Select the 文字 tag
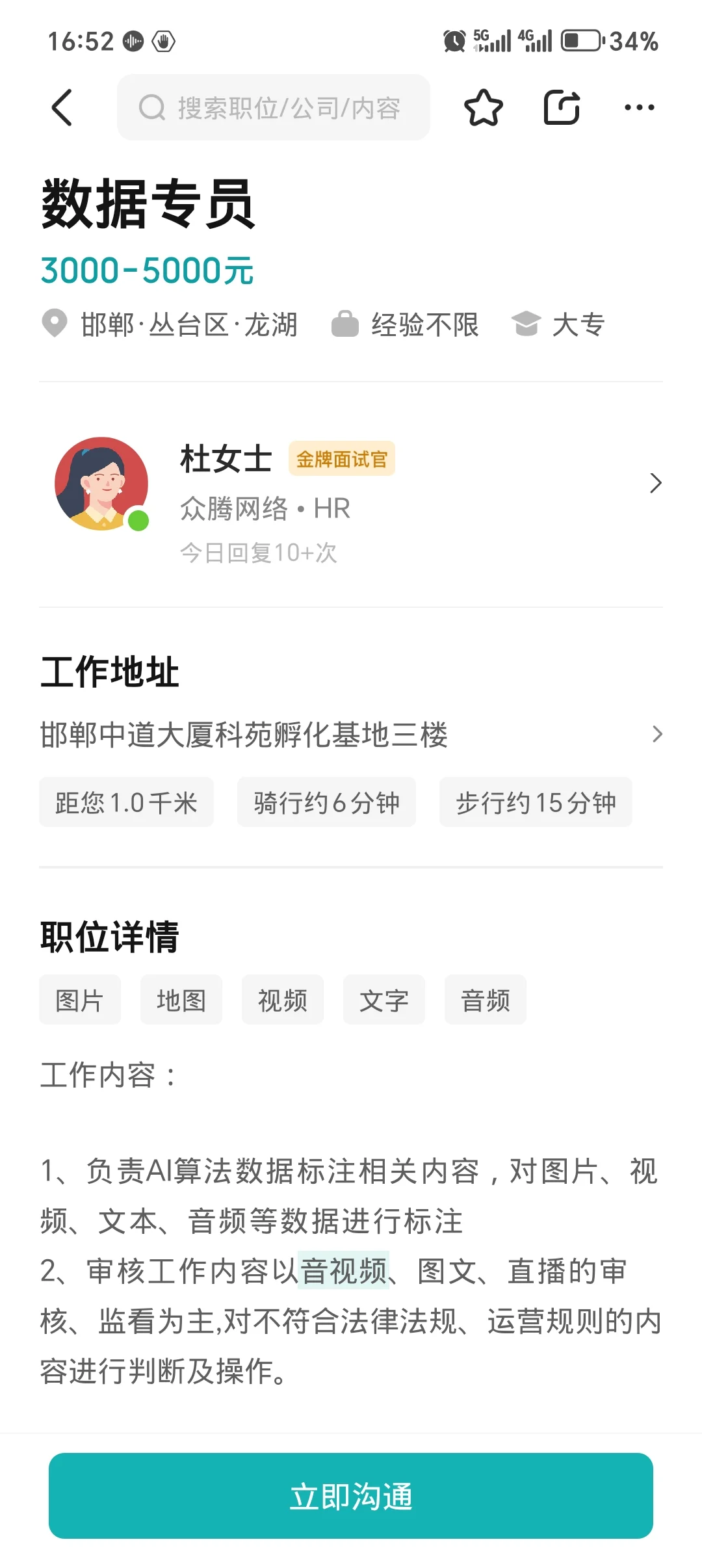702x1568 pixels. point(384,1000)
